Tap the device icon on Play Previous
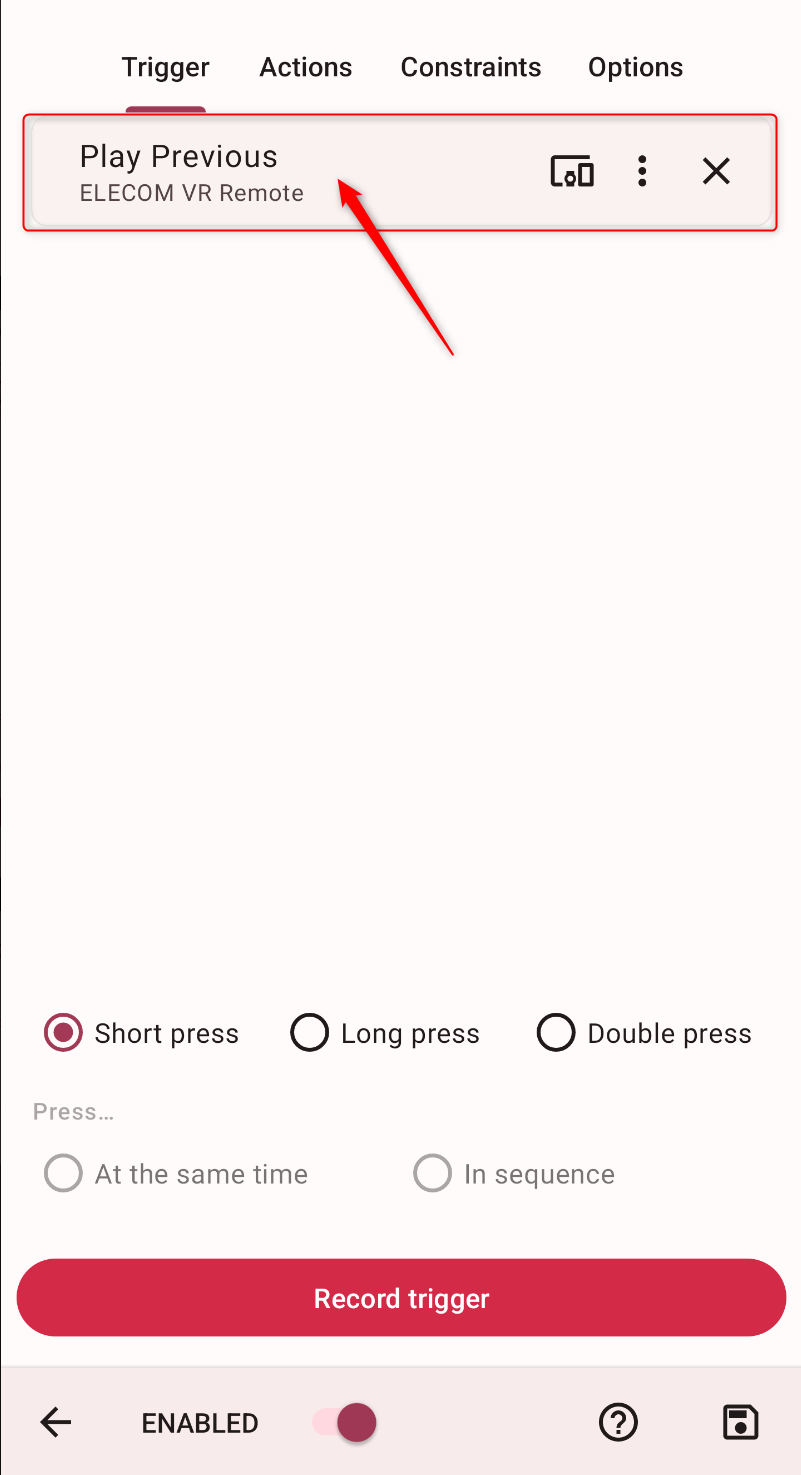801x1475 pixels. [572, 172]
